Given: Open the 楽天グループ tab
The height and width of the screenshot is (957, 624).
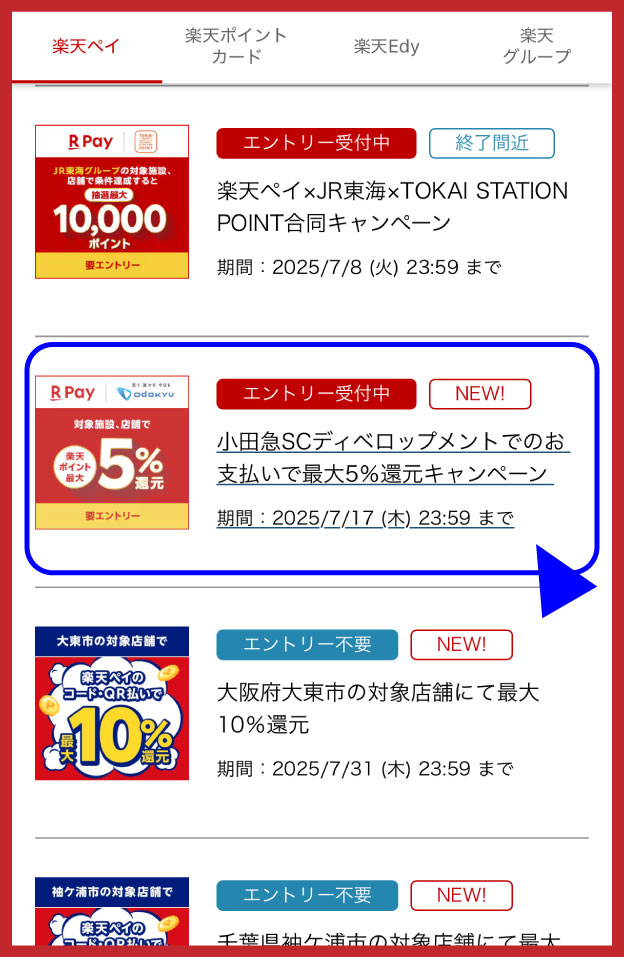Looking at the screenshot, I should (x=536, y=46).
